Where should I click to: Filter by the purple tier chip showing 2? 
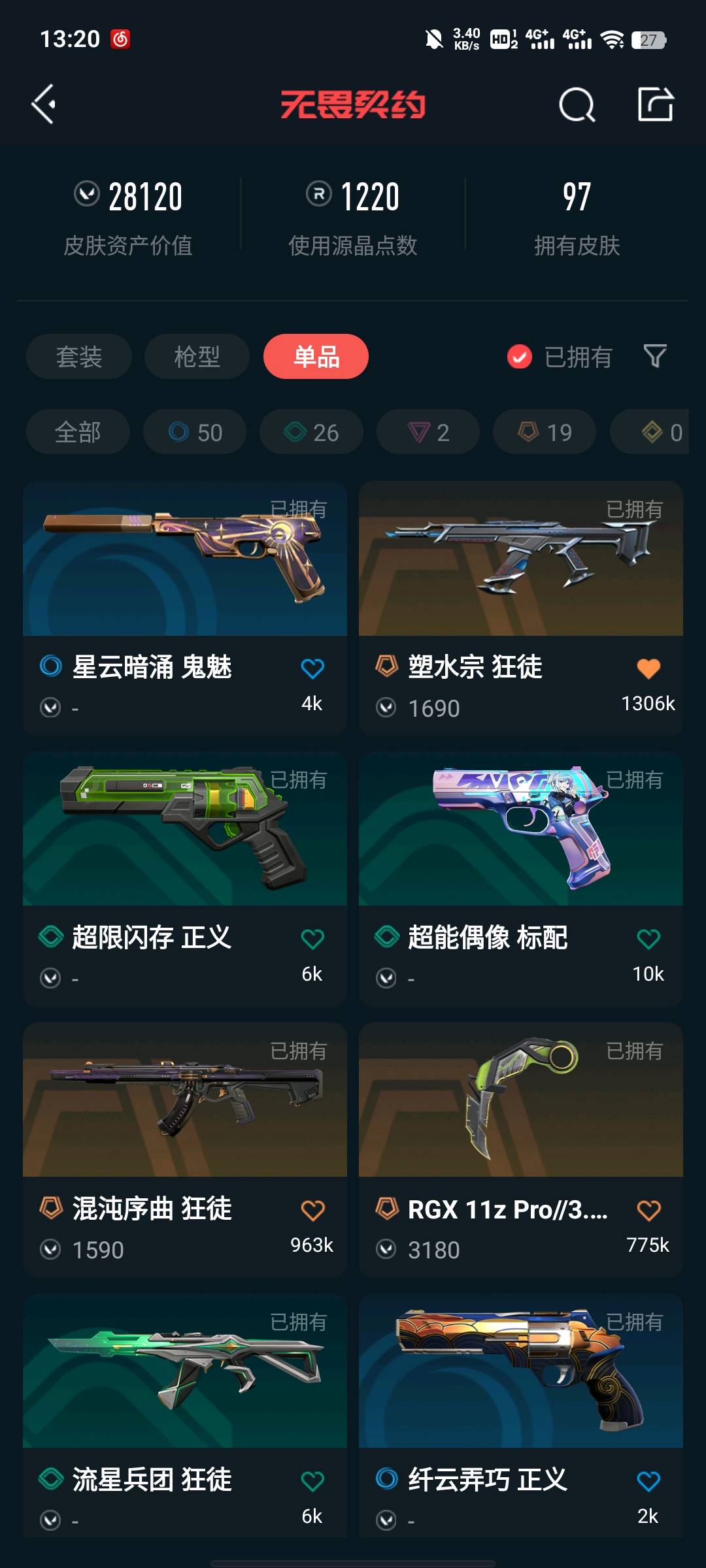coord(428,432)
